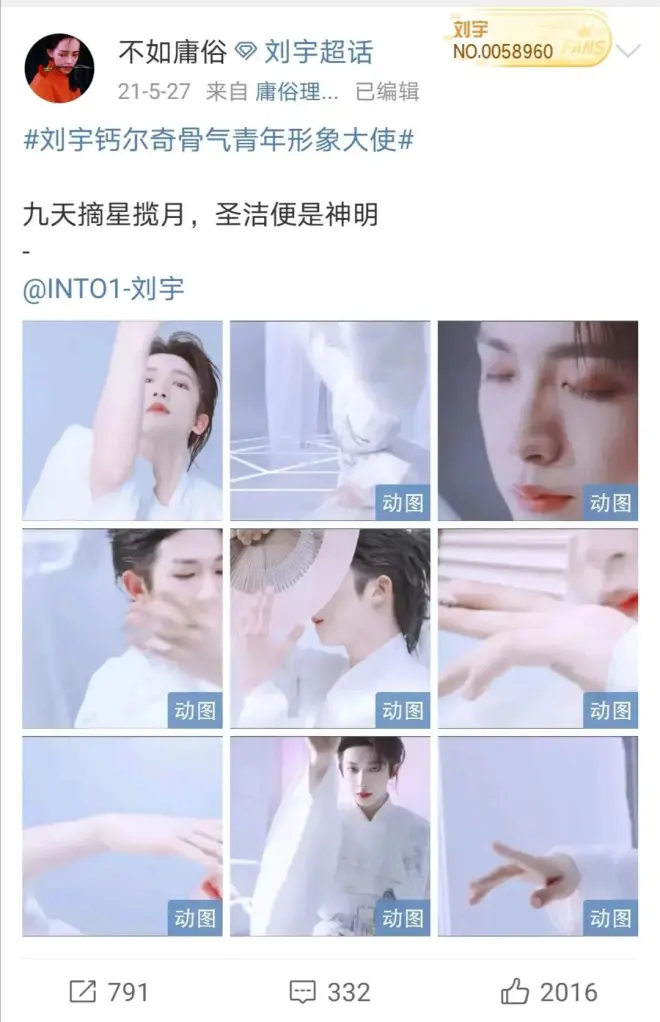Open the GIF with the folding fan
Screen dimensions: 660x1022
pyautogui.click(x=330, y=628)
